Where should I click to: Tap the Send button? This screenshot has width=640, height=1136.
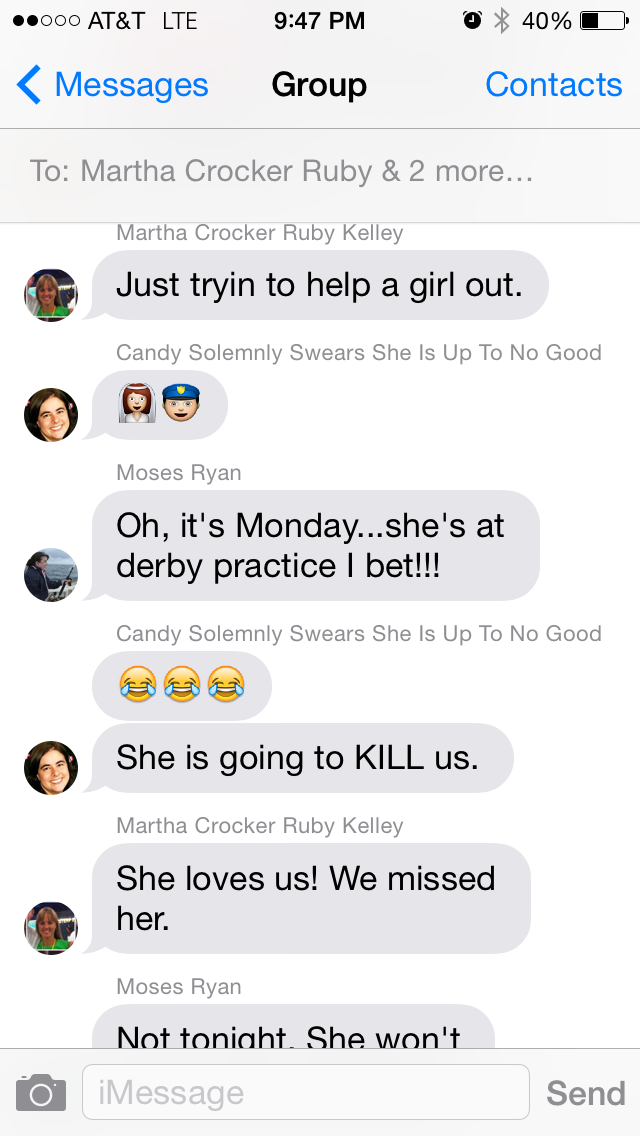point(585,1093)
